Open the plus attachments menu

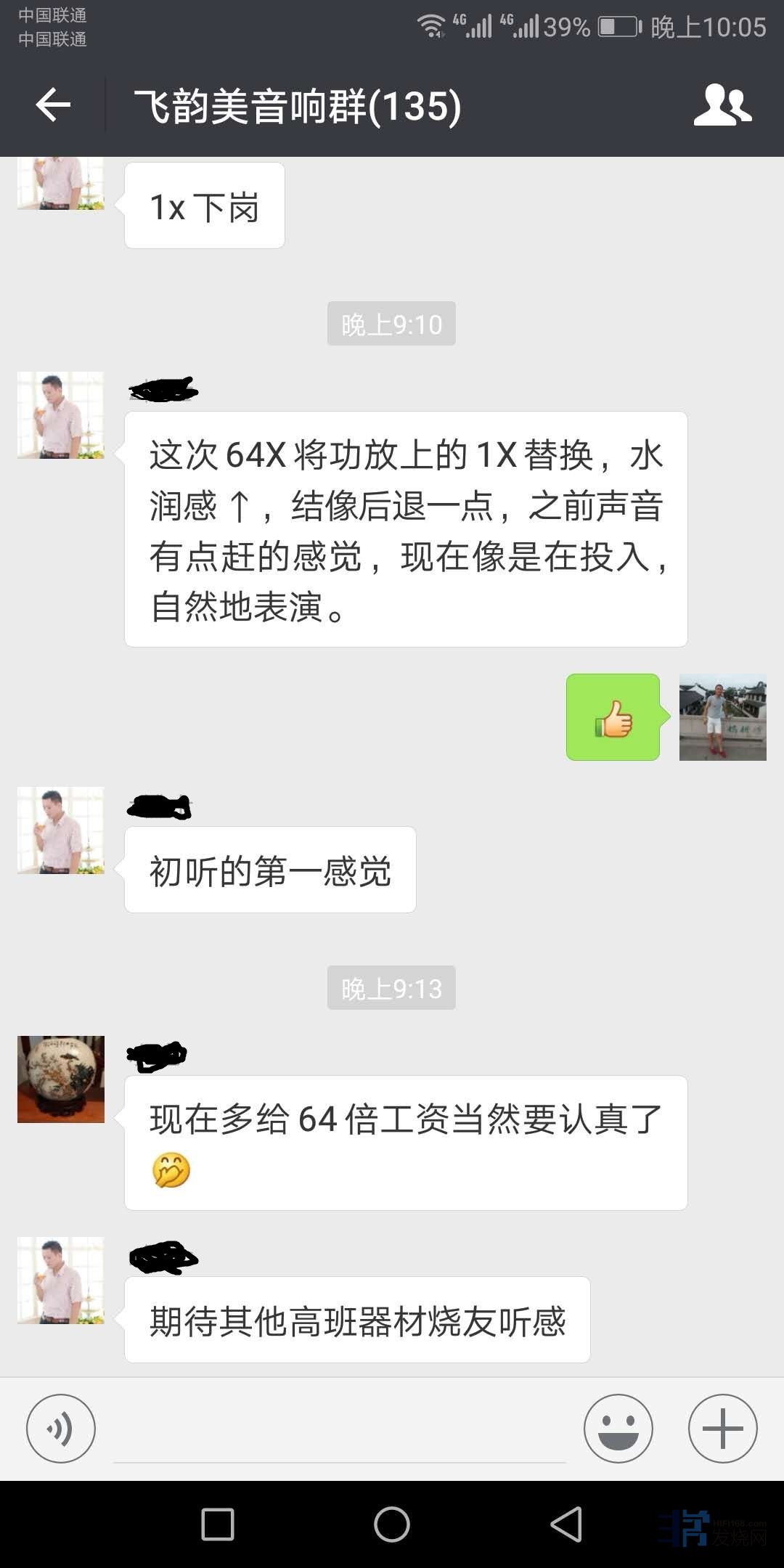pyautogui.click(x=722, y=1428)
